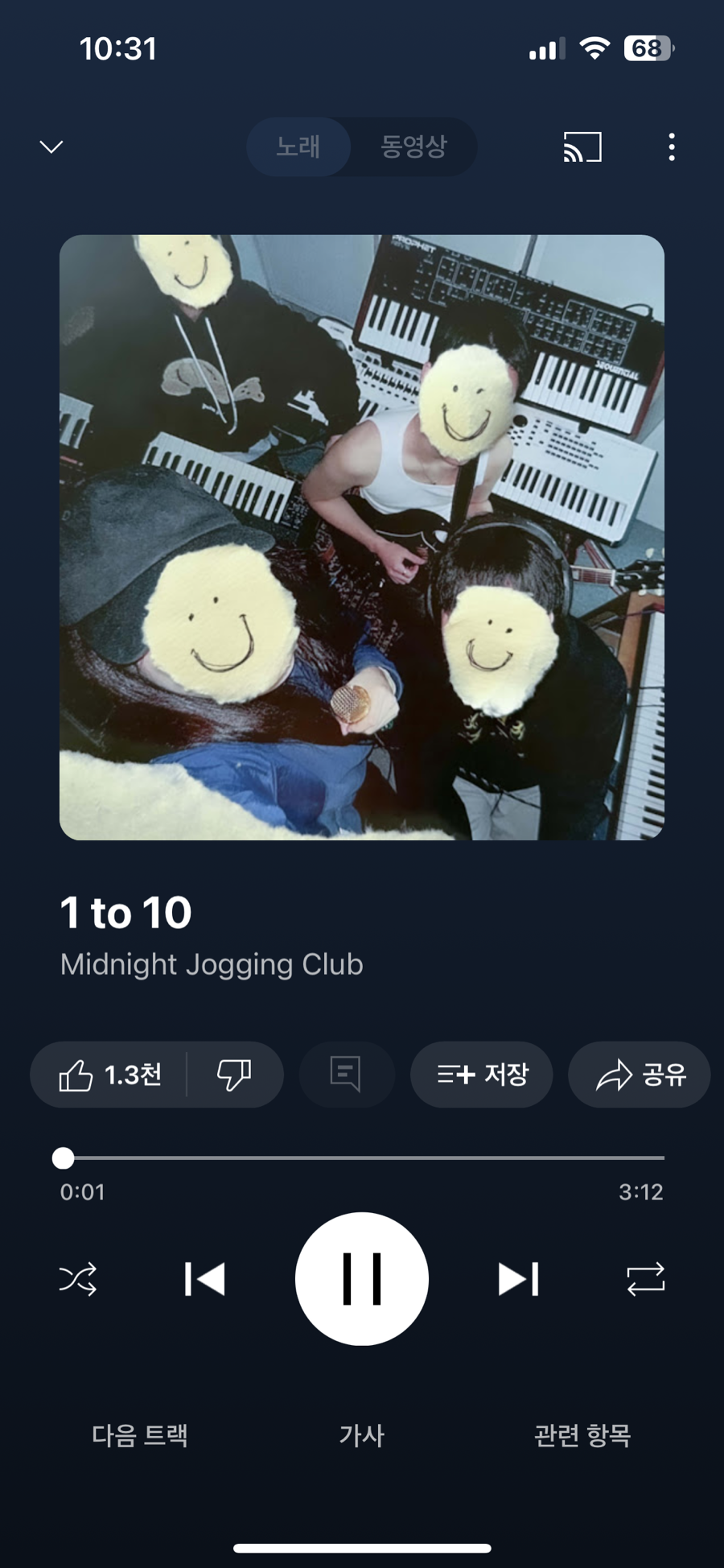Viewport: 724px width, 1568px height.
Task: Toggle shuffle mode
Action: click(x=78, y=1279)
